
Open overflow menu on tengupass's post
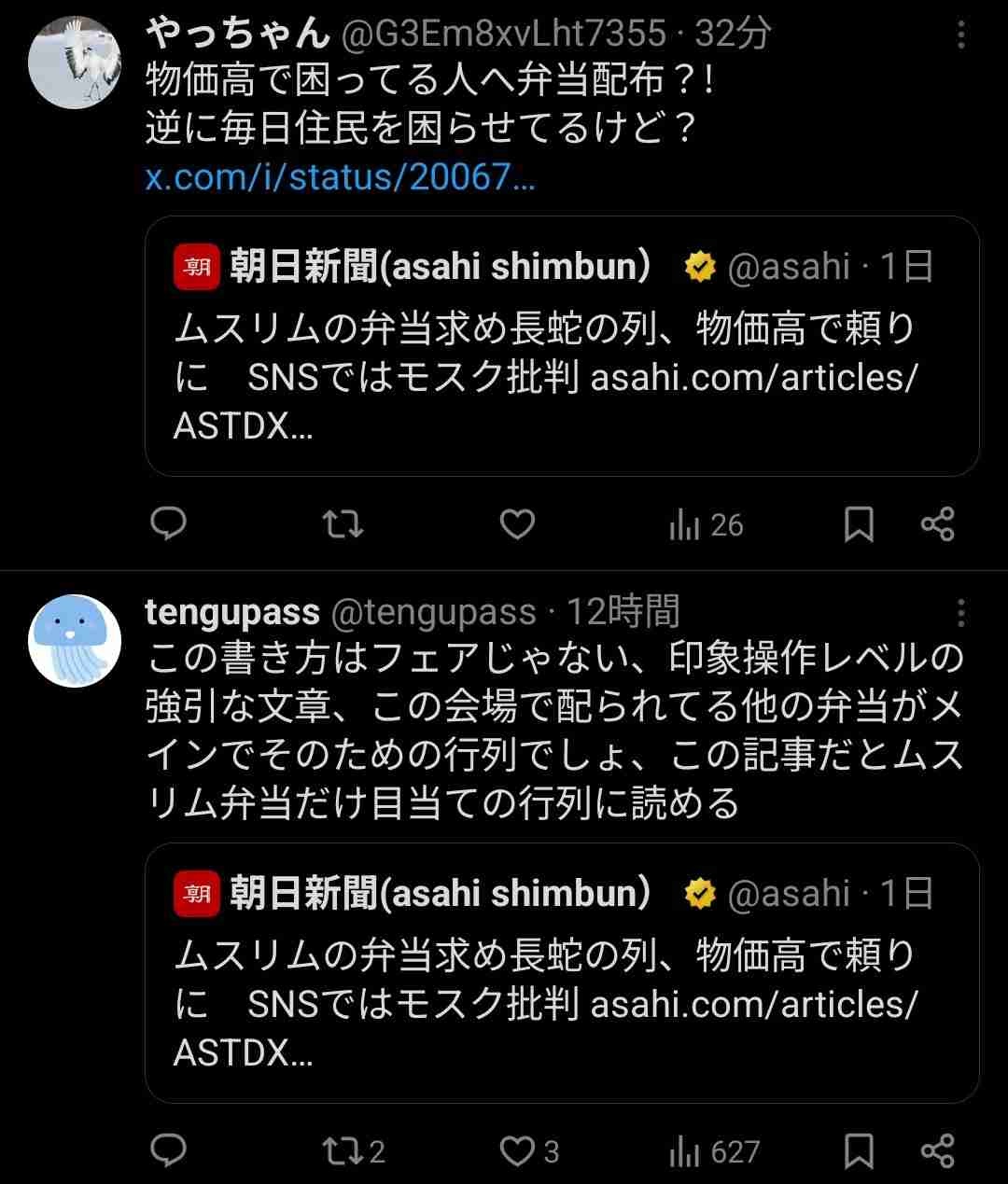point(960,613)
